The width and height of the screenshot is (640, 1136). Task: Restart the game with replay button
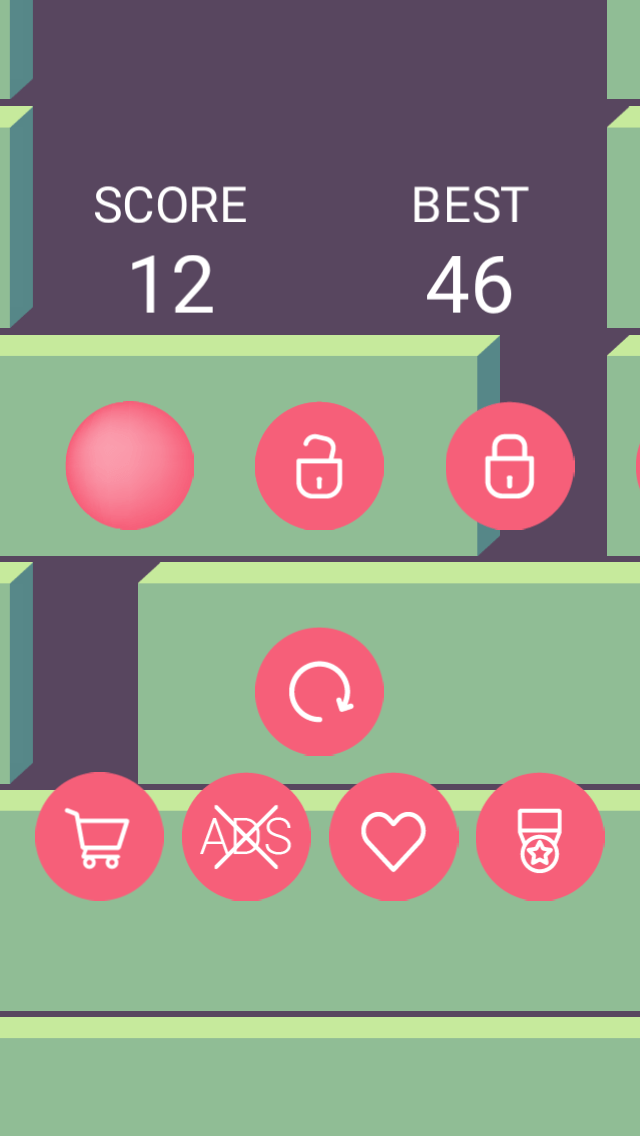click(319, 691)
